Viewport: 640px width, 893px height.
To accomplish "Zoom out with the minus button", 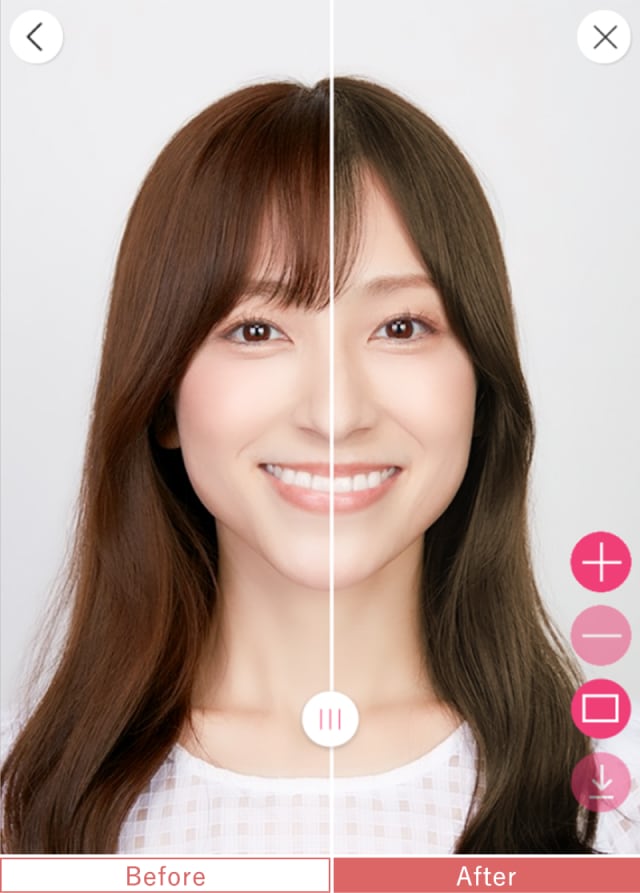I will pos(600,635).
